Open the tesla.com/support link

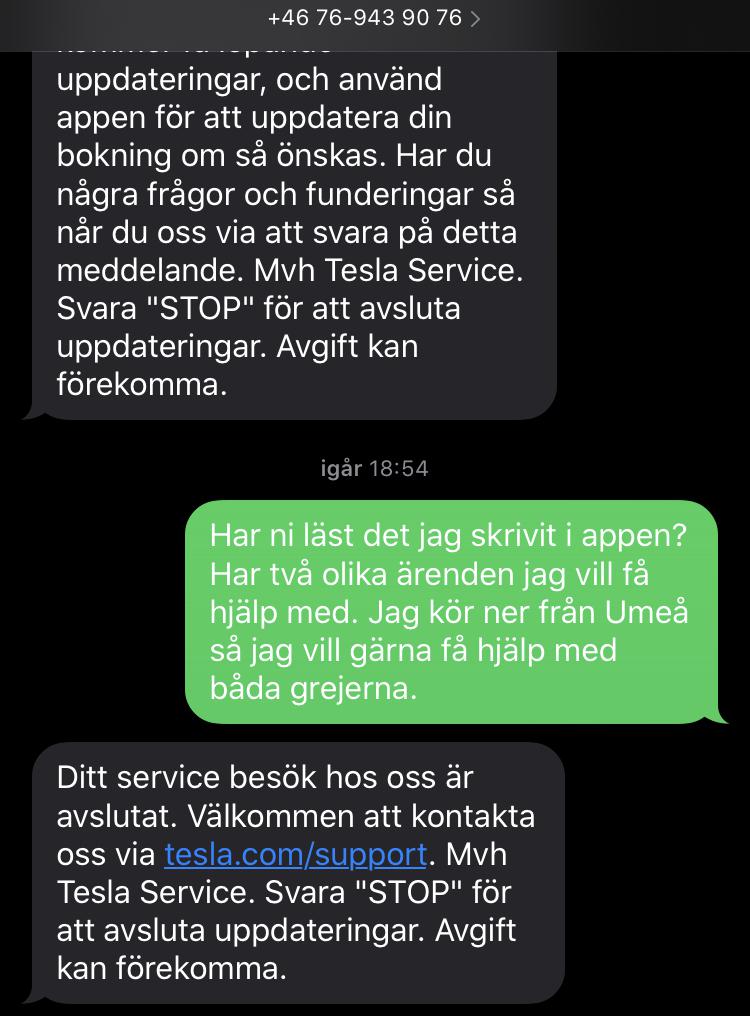(296, 855)
